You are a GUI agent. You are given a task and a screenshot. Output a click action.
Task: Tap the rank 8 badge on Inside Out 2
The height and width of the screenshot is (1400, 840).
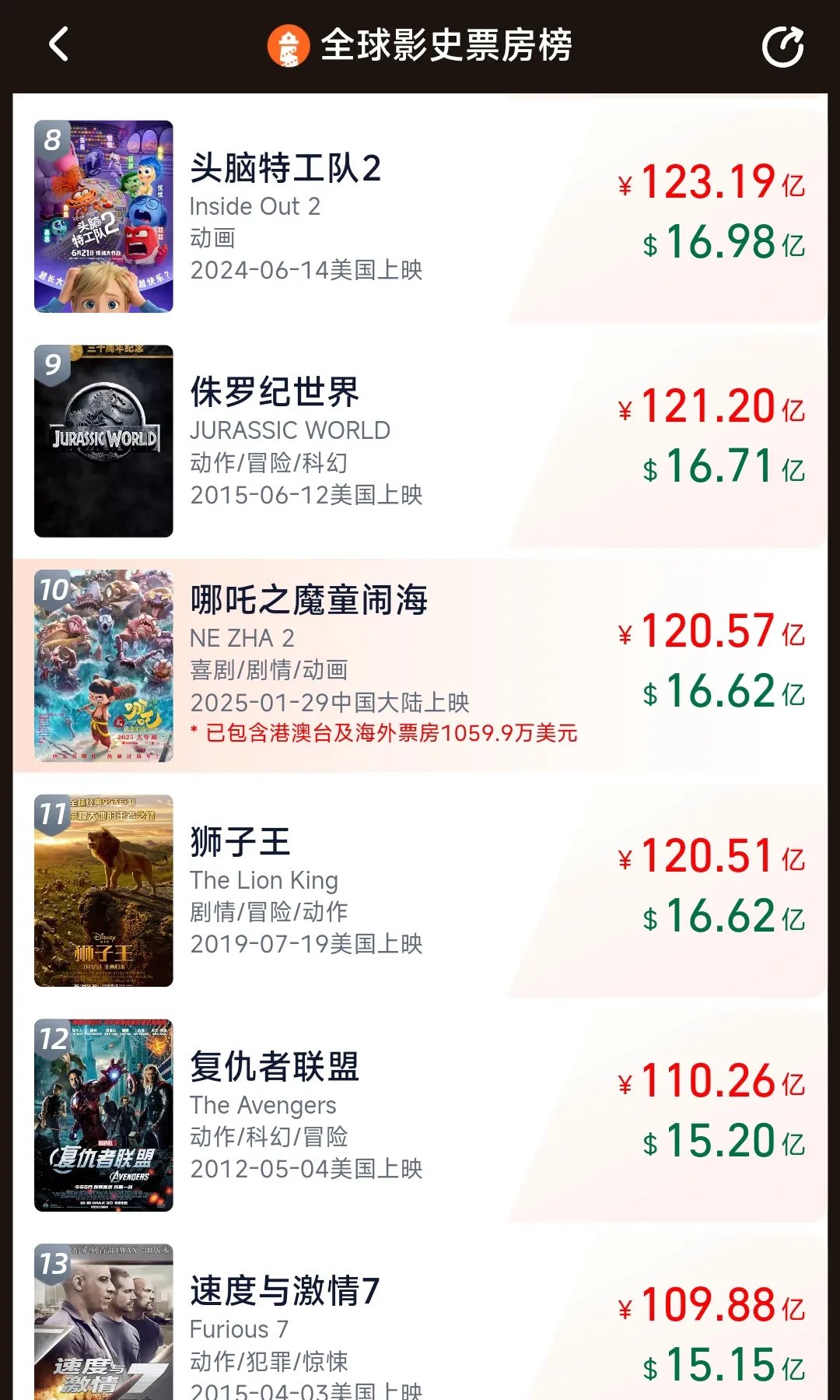coord(53,136)
